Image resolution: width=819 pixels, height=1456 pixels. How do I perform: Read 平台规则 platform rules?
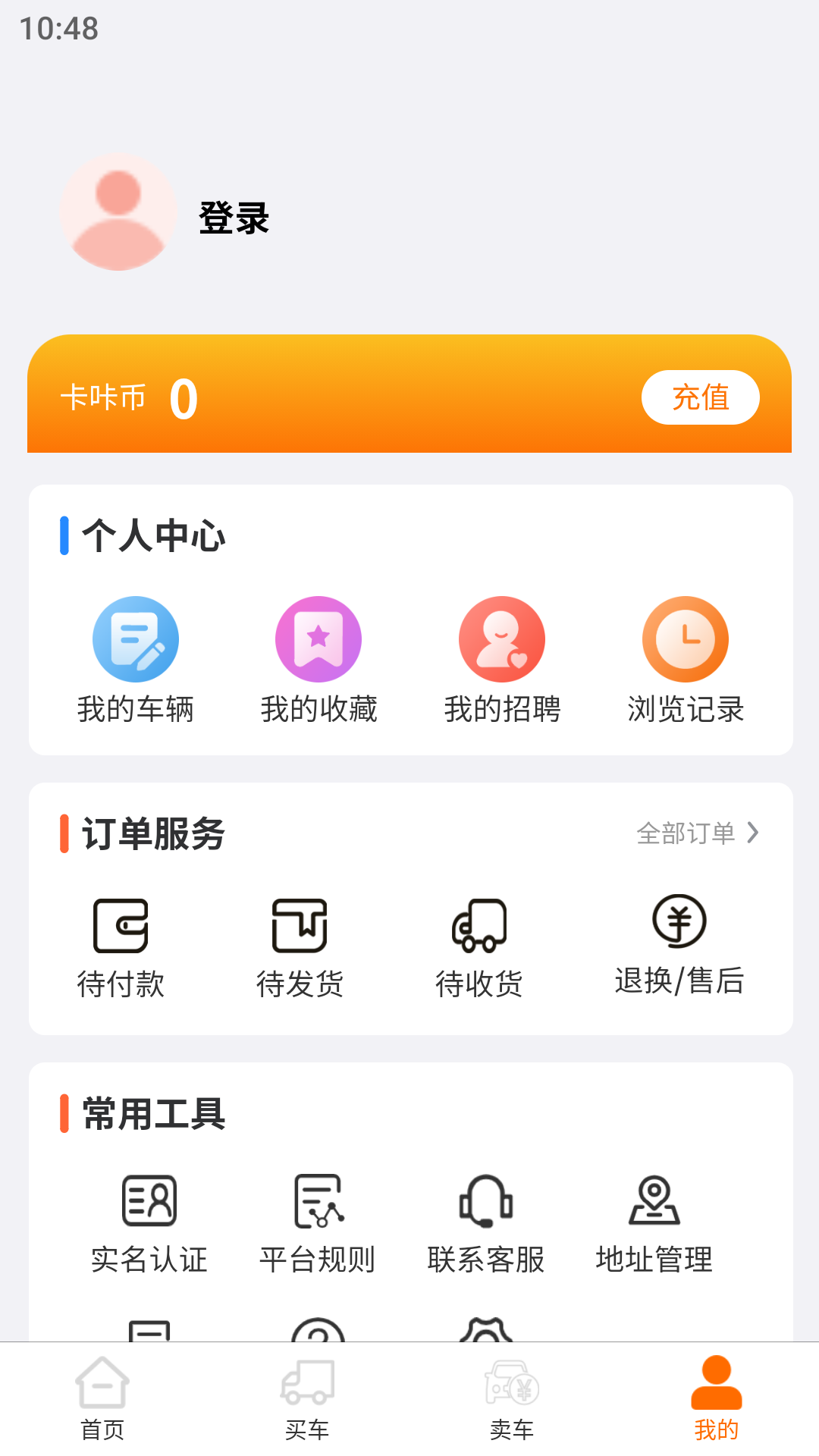318,1221
